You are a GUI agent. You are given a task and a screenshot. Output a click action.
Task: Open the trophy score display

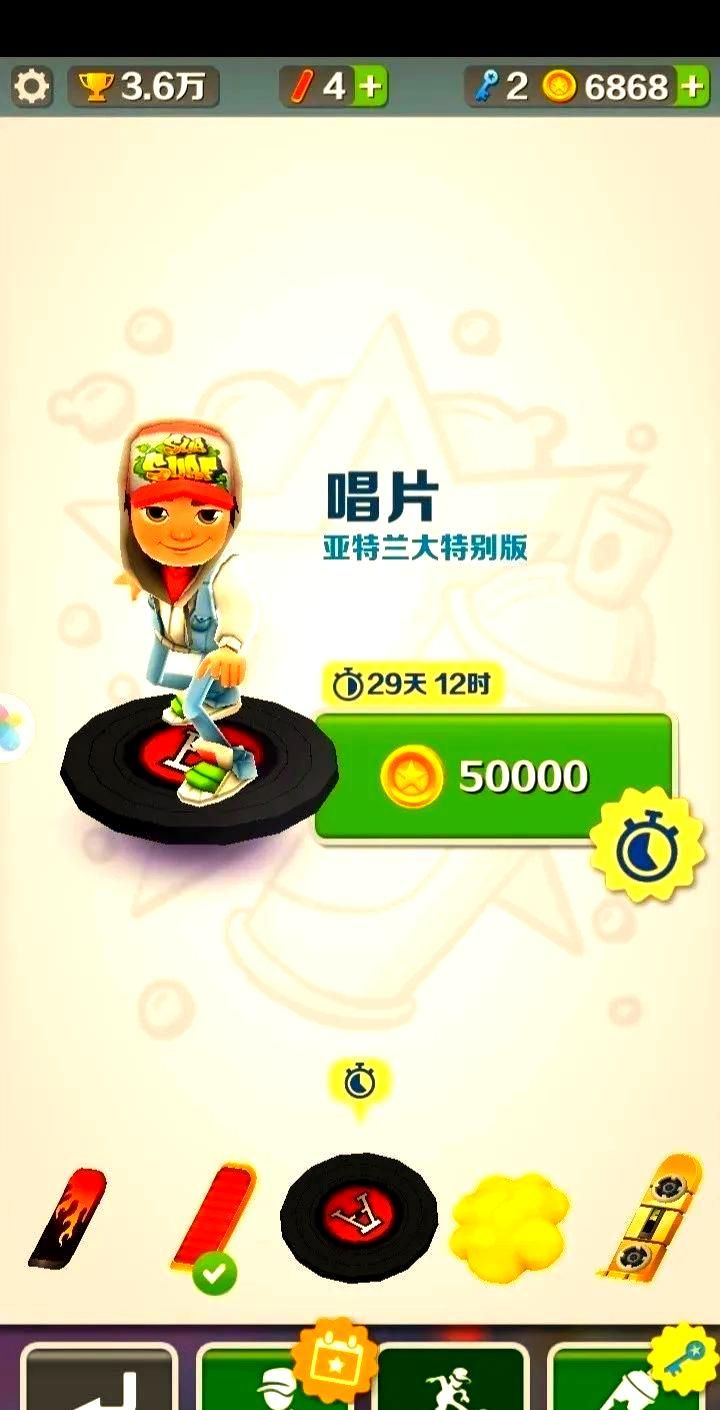point(143,87)
